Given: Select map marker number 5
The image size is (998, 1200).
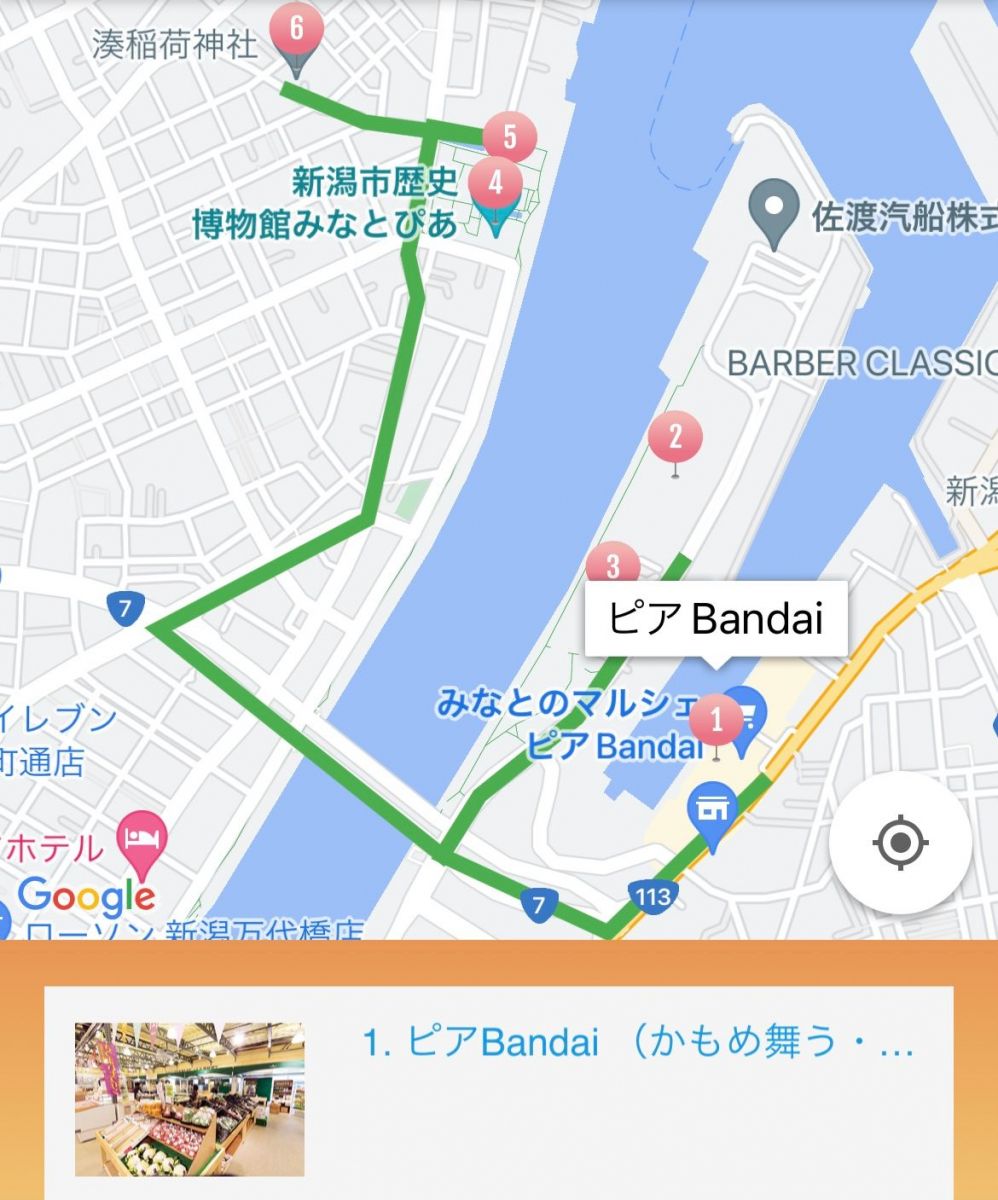Looking at the screenshot, I should point(509,137).
